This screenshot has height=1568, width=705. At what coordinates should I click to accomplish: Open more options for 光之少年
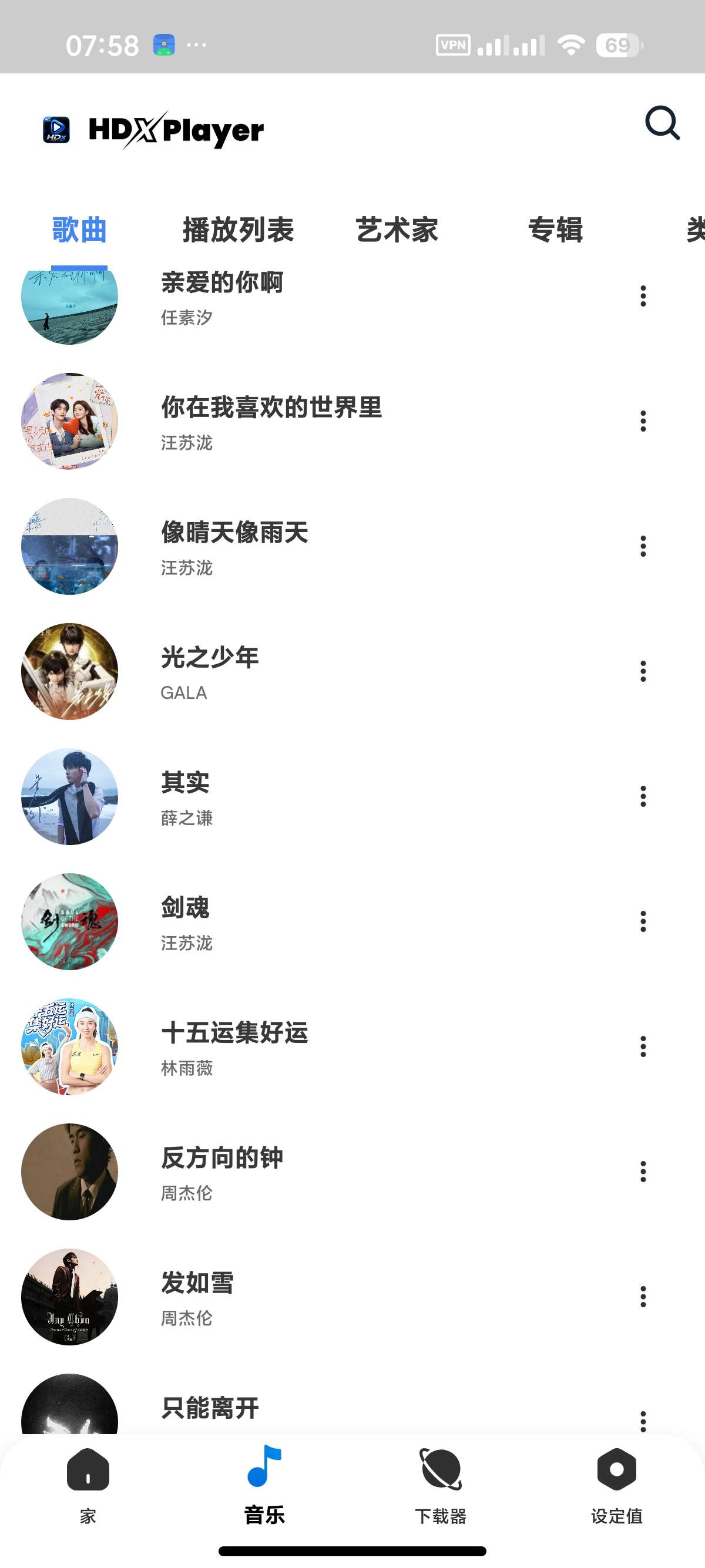pos(643,671)
